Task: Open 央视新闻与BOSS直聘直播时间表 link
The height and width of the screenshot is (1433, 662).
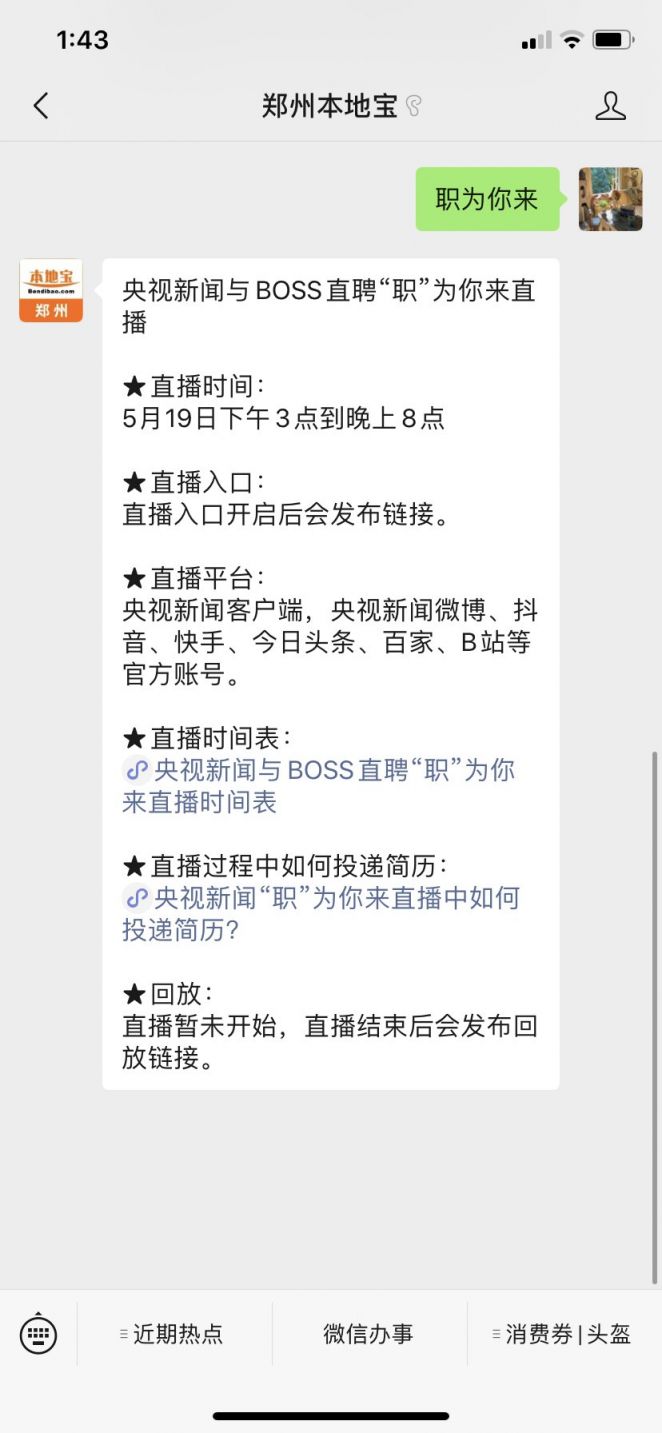Action: pyautogui.click(x=318, y=786)
